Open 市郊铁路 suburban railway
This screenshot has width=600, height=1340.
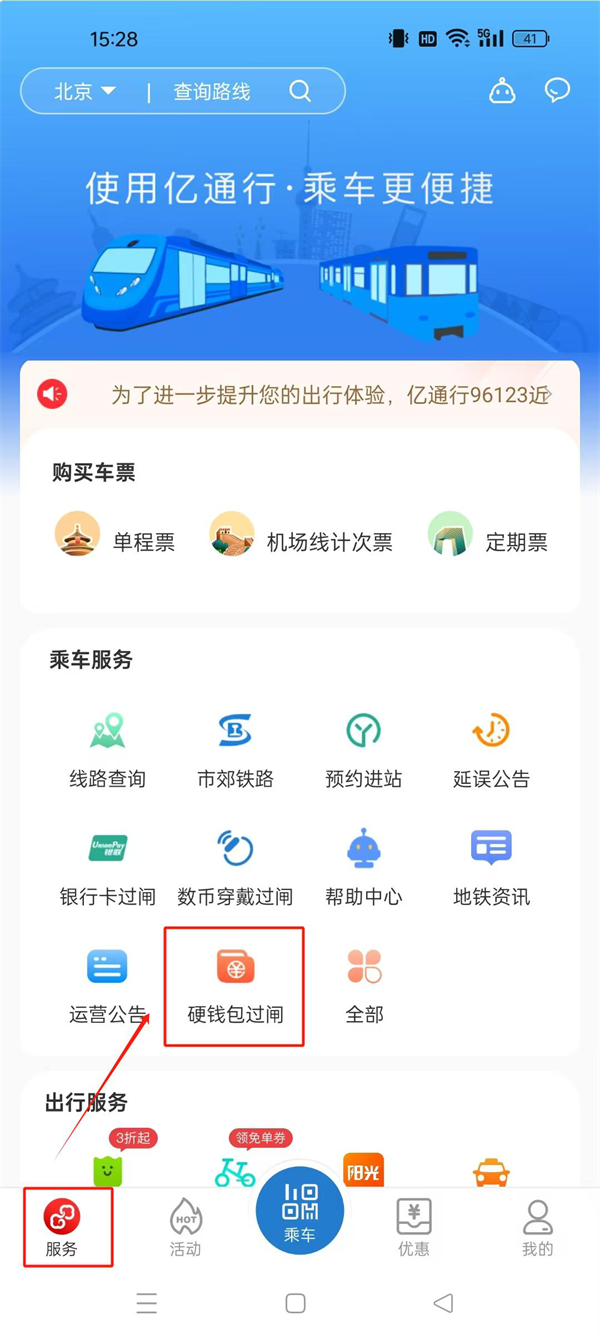coord(235,750)
